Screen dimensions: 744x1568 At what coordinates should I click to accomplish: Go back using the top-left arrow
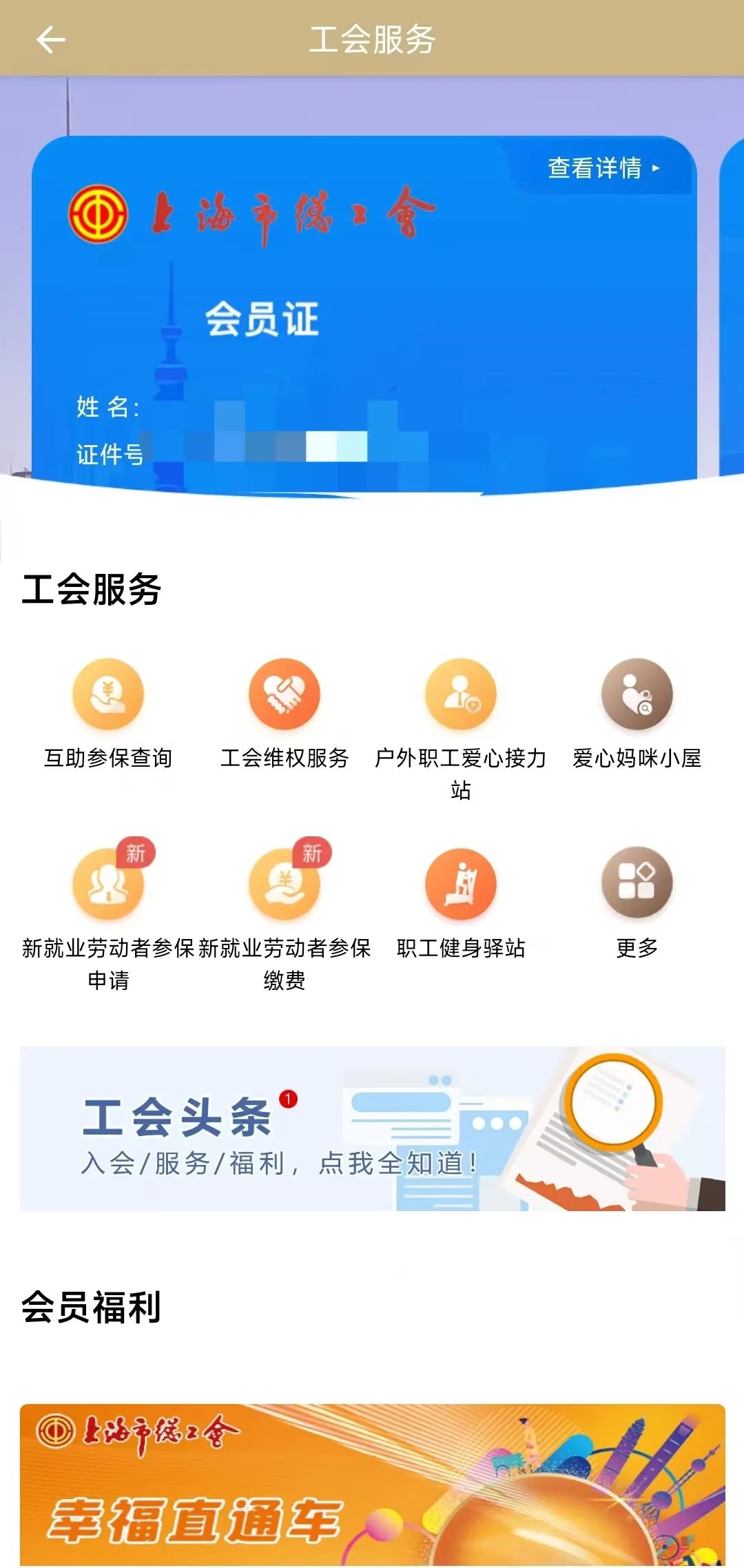tap(50, 39)
